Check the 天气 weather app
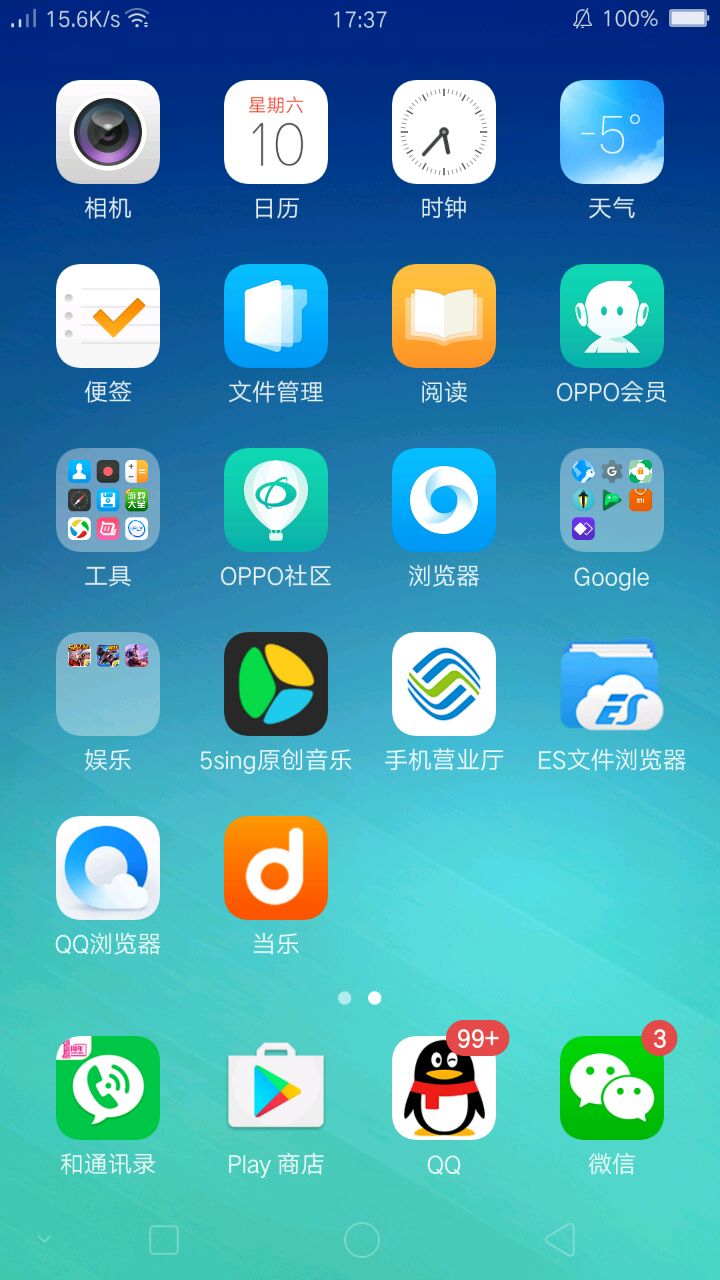Viewport: 720px width, 1280px height. 612,132
